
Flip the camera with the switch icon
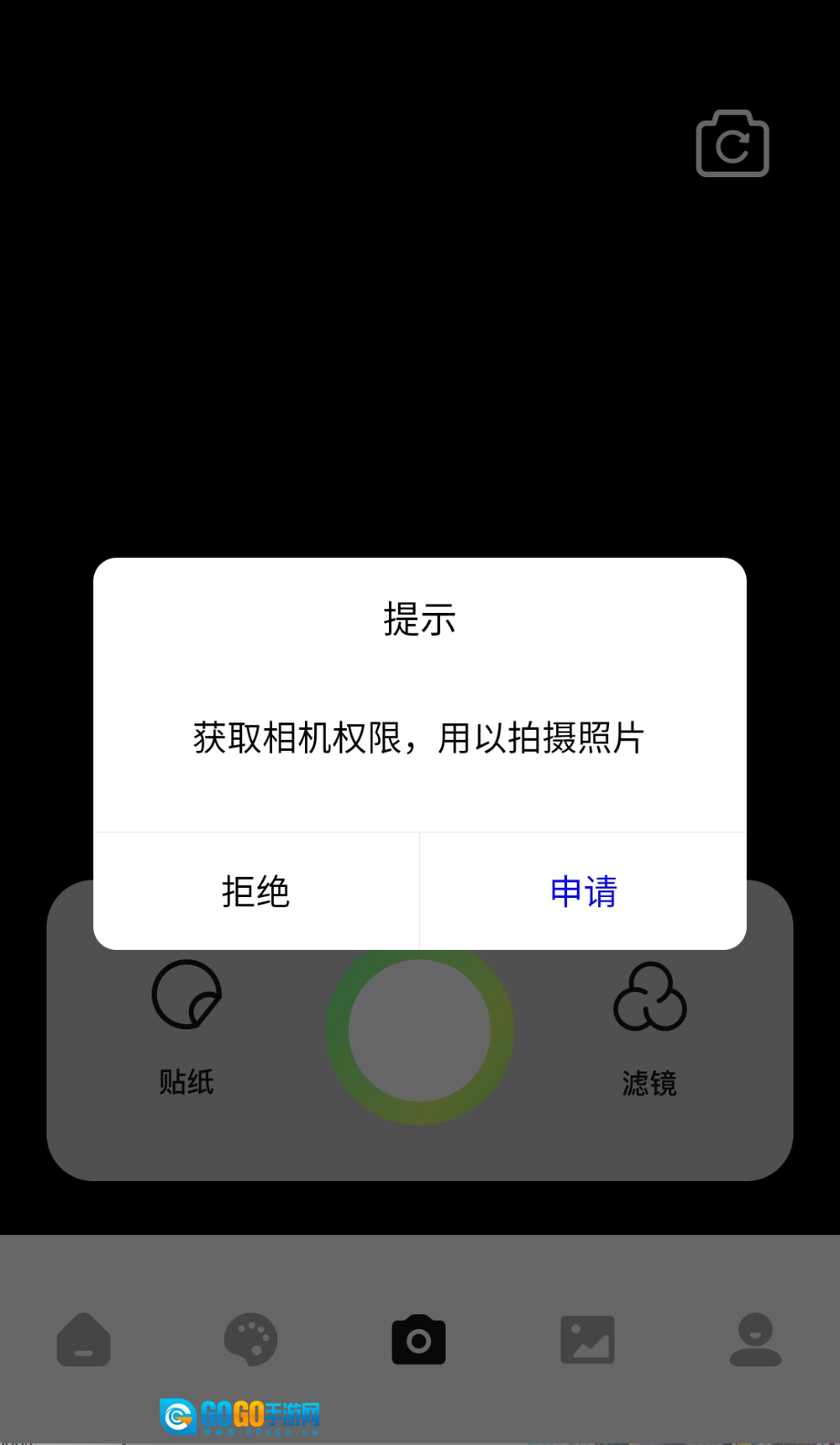732,144
